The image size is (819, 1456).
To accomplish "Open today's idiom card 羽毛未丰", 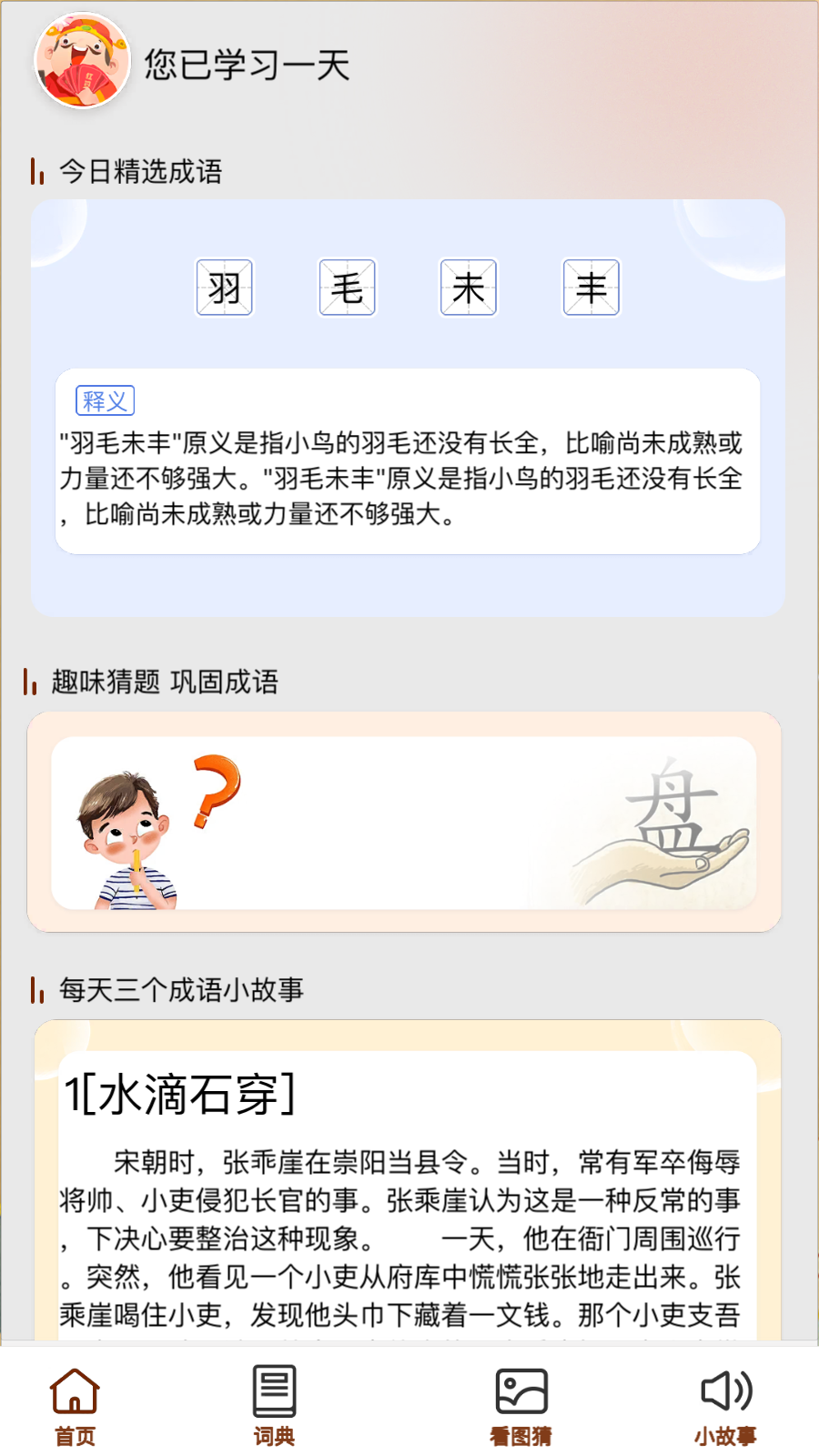I will 408,408.
